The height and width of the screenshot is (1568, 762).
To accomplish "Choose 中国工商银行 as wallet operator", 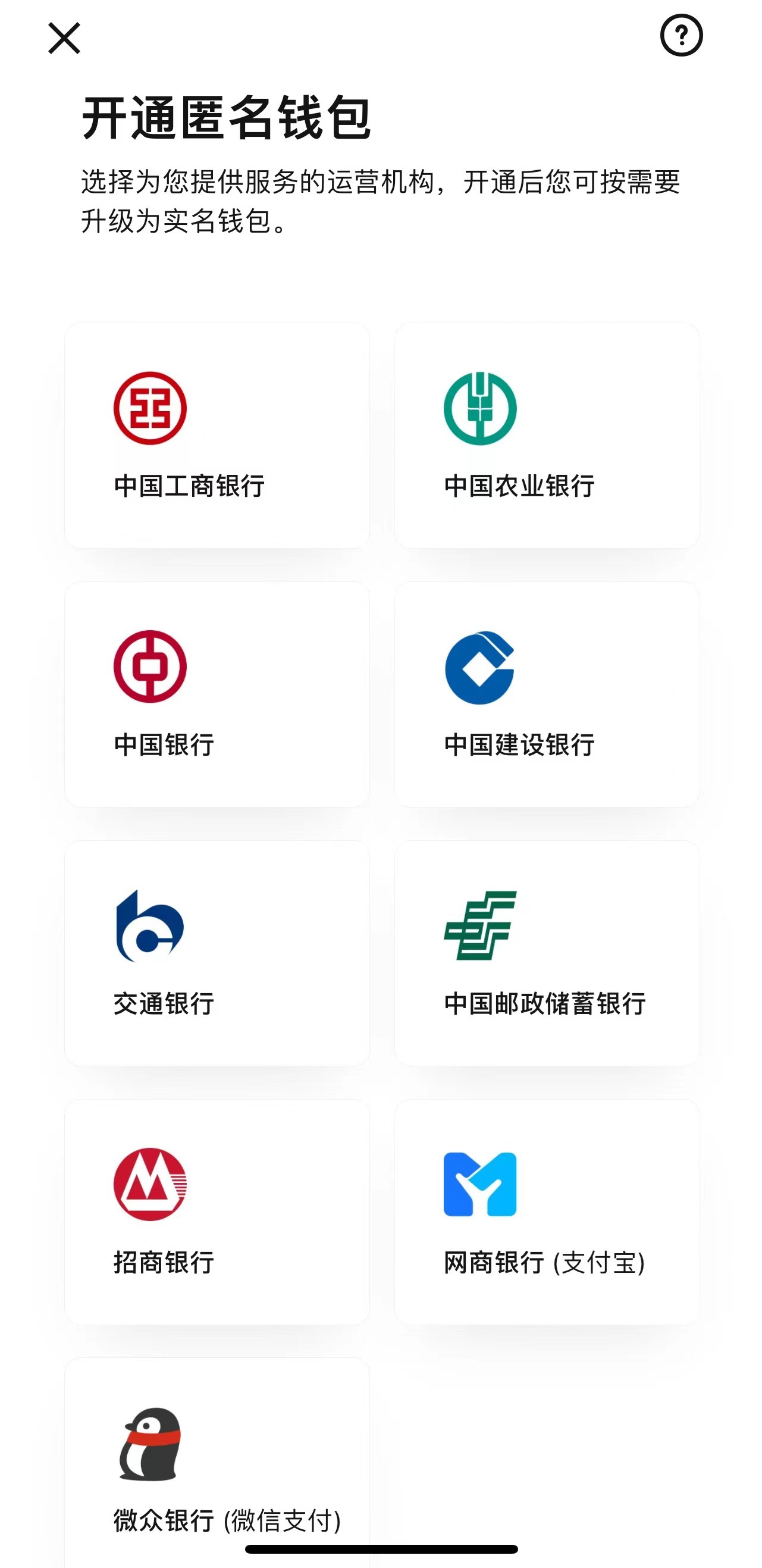I will 217,435.
